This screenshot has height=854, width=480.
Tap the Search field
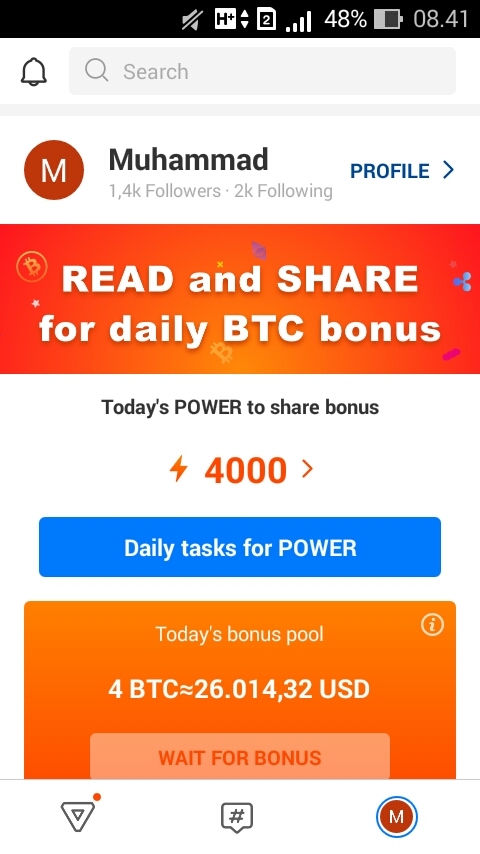(x=262, y=71)
